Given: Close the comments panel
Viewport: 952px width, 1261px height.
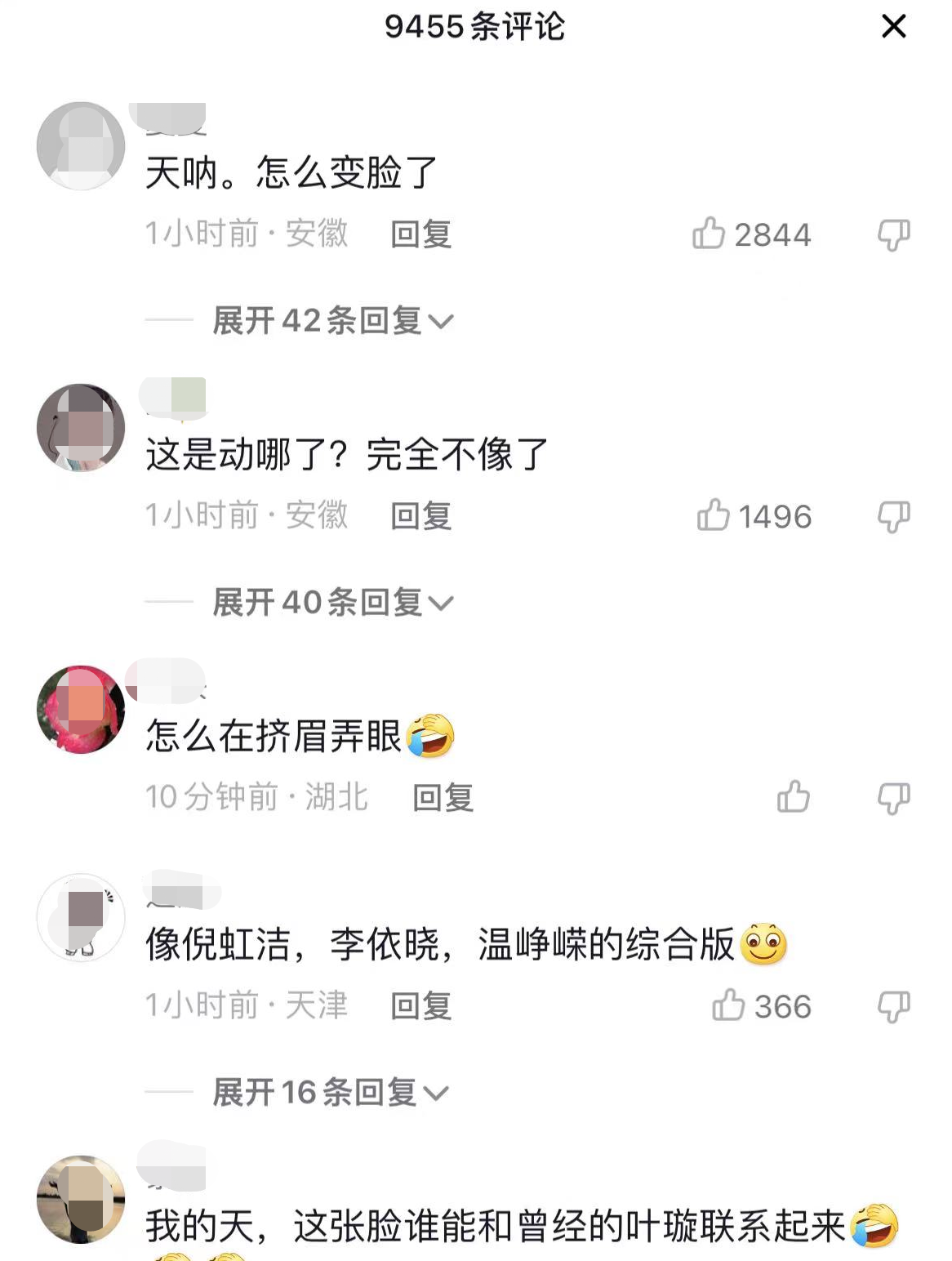Looking at the screenshot, I should tap(895, 26).
